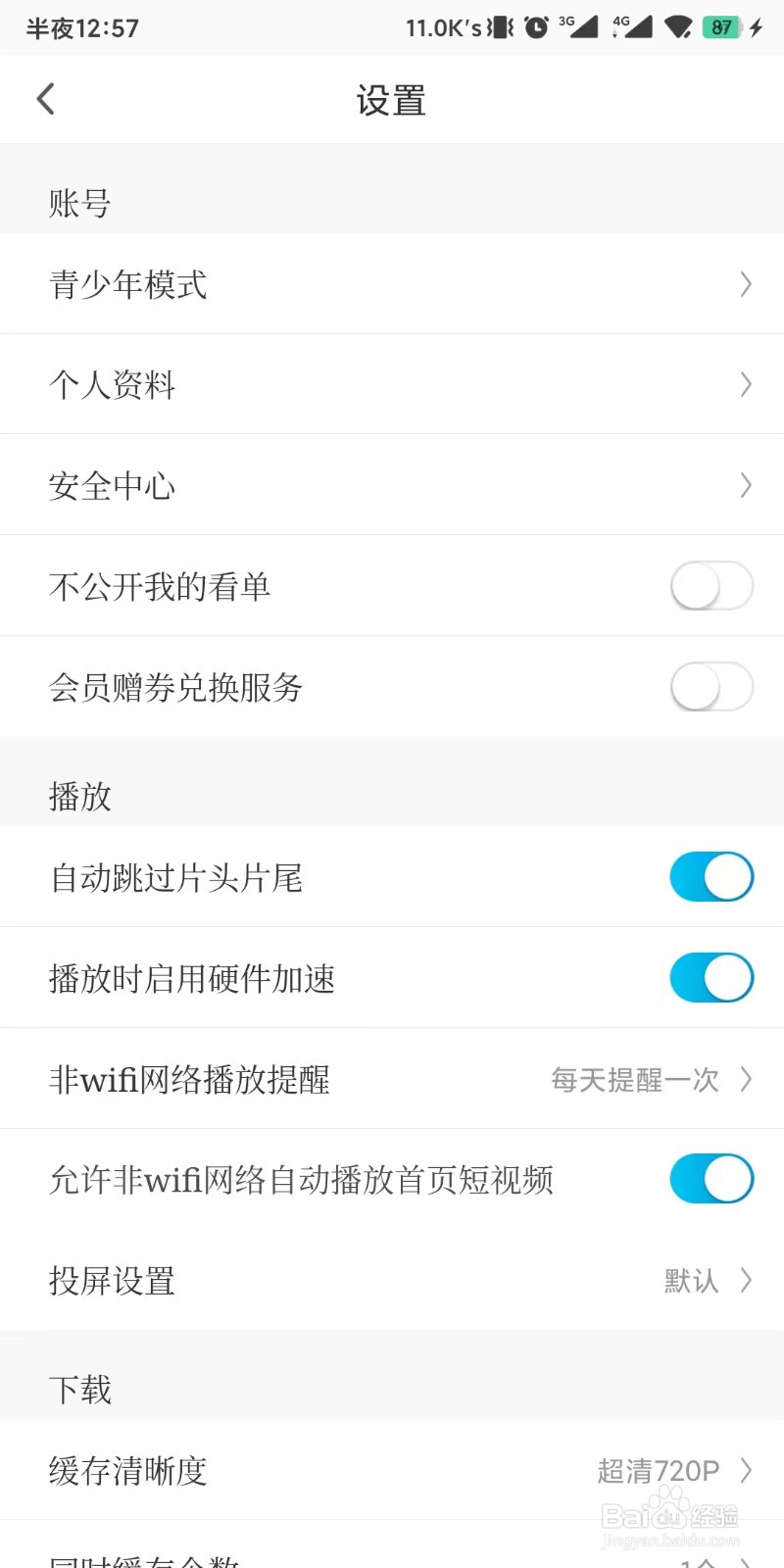
Task: Click the alarm clock status bar icon
Action: point(536,27)
